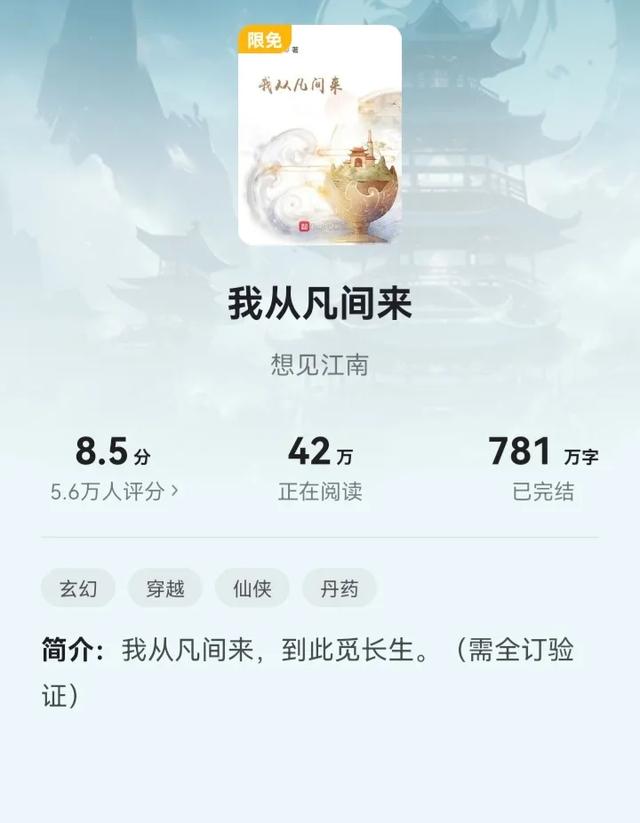
Task: Select the 玄幻 tag chip
Action: pos(78,588)
